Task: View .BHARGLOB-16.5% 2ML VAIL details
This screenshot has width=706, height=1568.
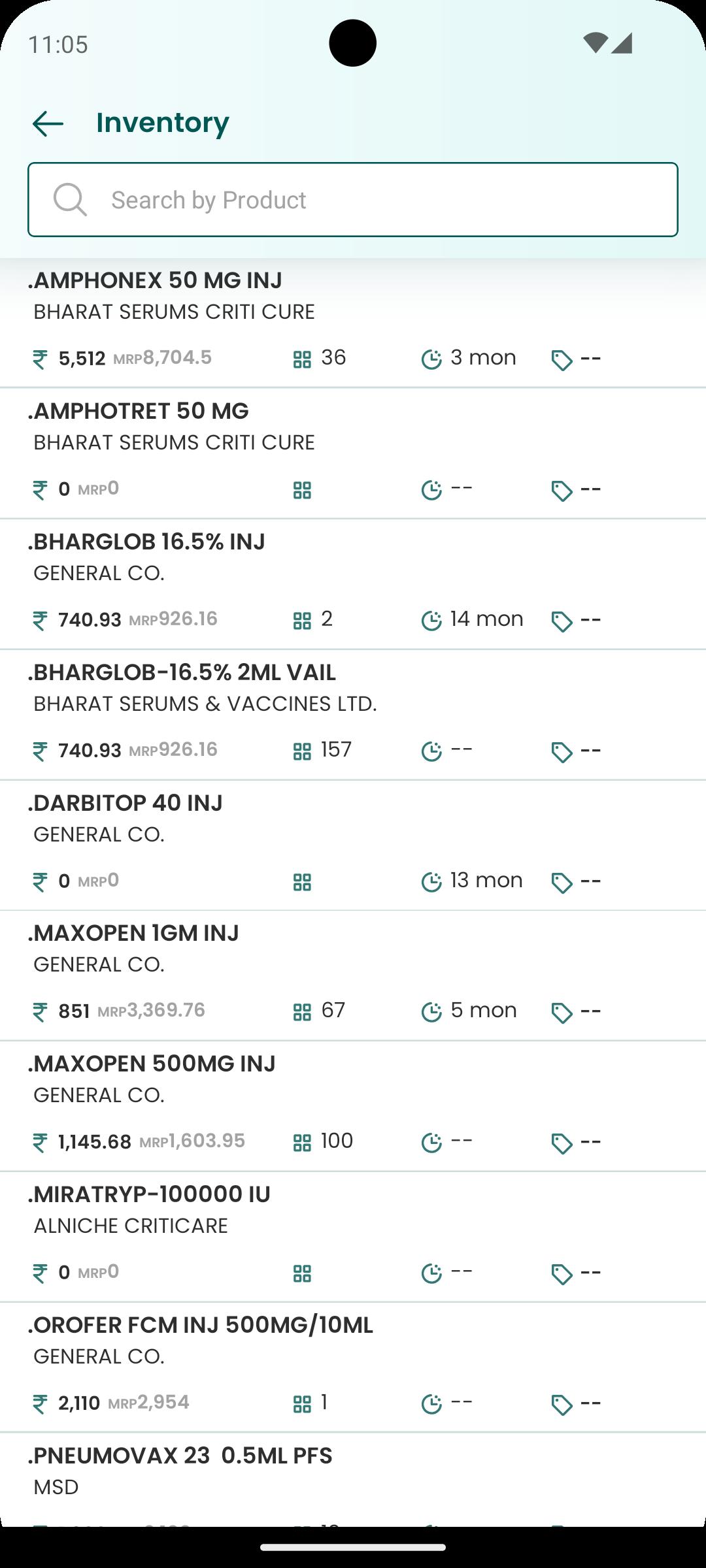Action: tap(353, 715)
